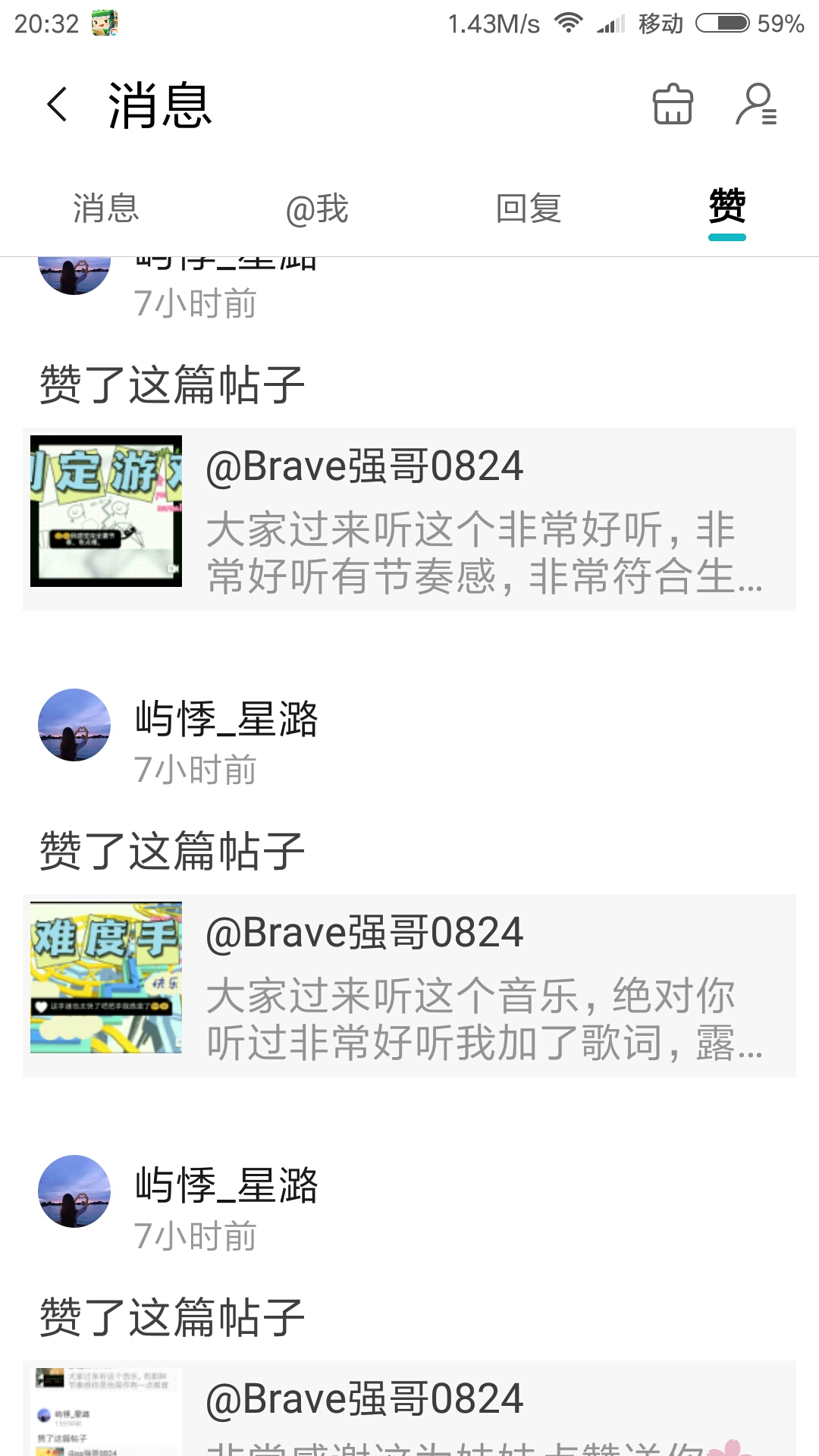Open the liked post about 非常好听有节奏感
The width and height of the screenshot is (819, 1456).
pos(409,519)
